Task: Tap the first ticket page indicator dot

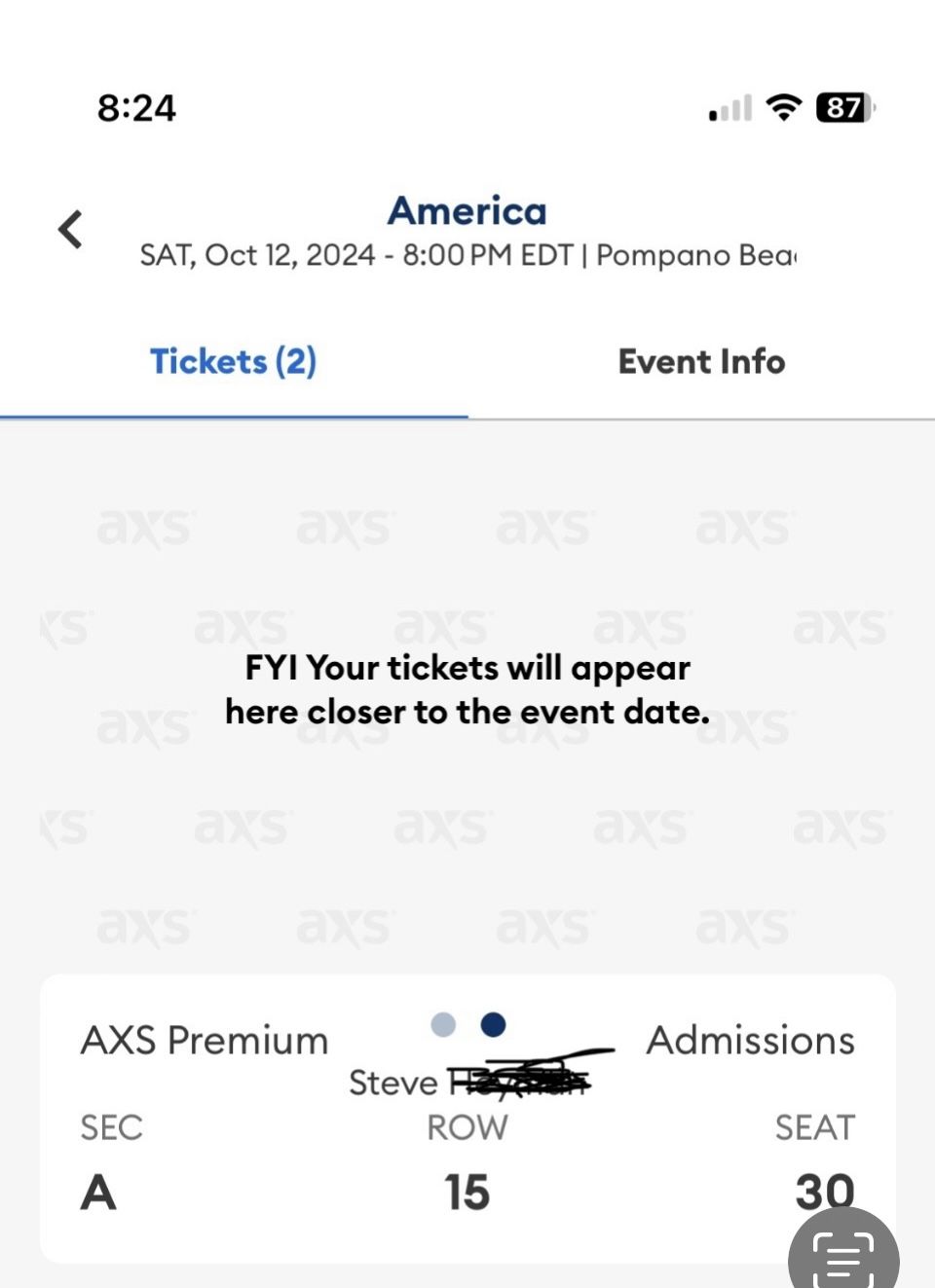Action: click(443, 1024)
